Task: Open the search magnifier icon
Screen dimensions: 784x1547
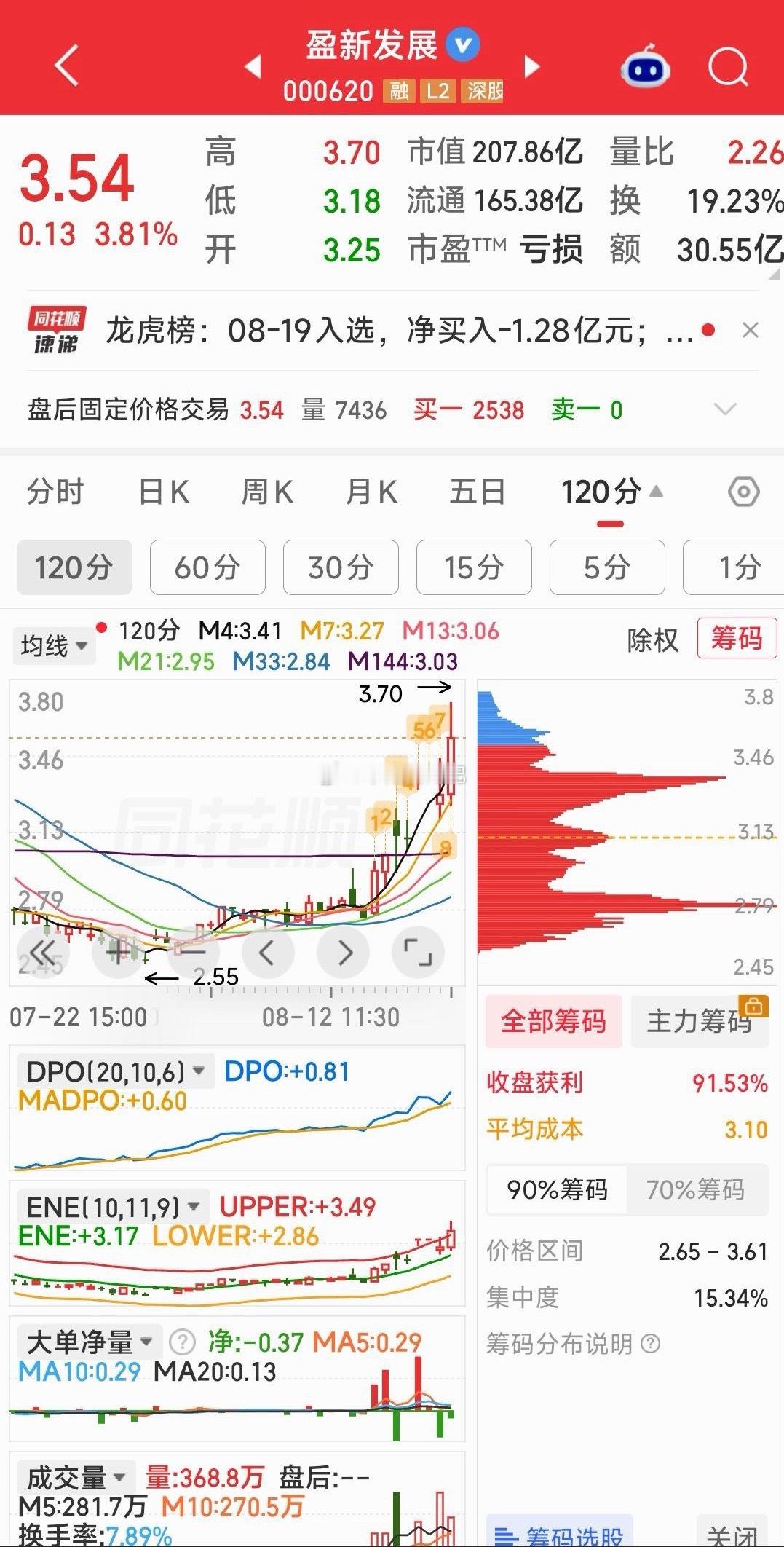Action: (728, 67)
